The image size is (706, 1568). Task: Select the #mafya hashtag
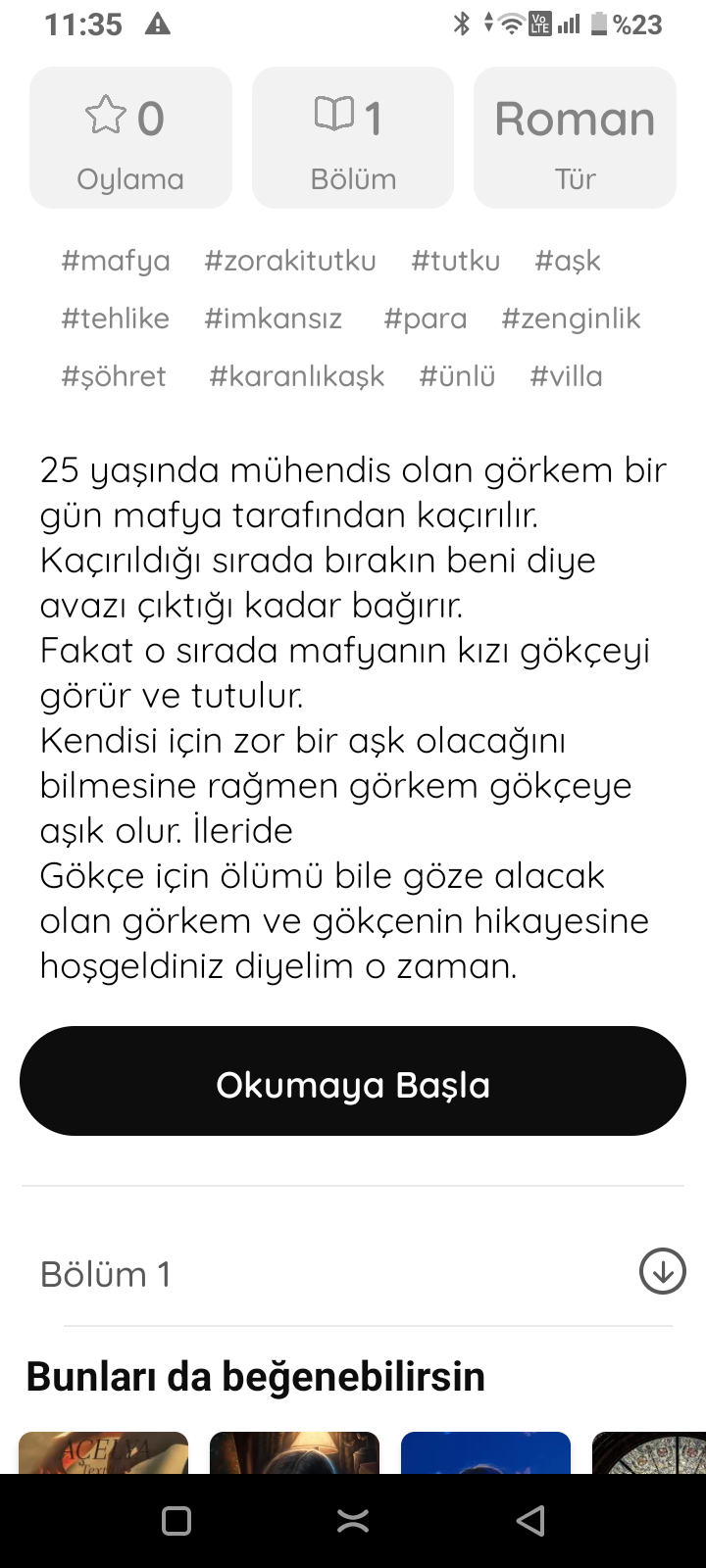(116, 261)
